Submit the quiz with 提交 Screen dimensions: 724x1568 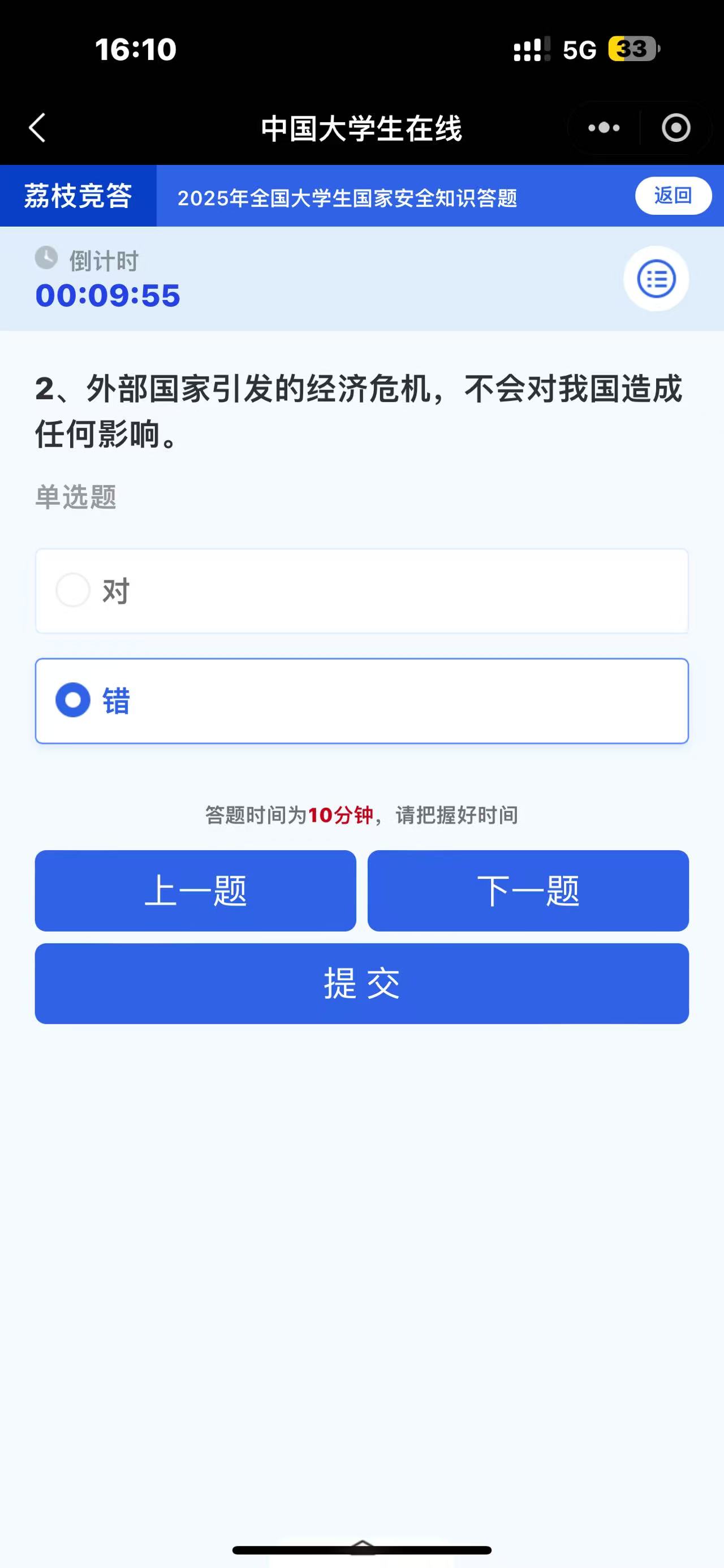(361, 984)
